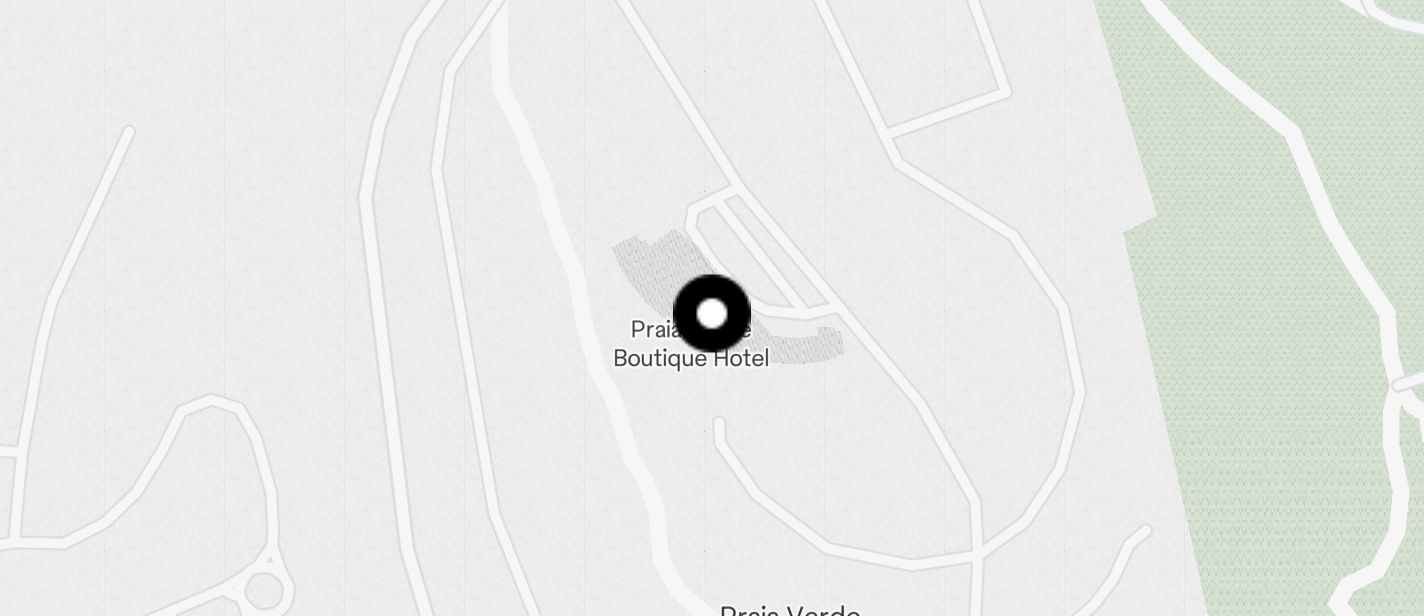
Task: Tap the black location marker on the map
Action: (711, 314)
